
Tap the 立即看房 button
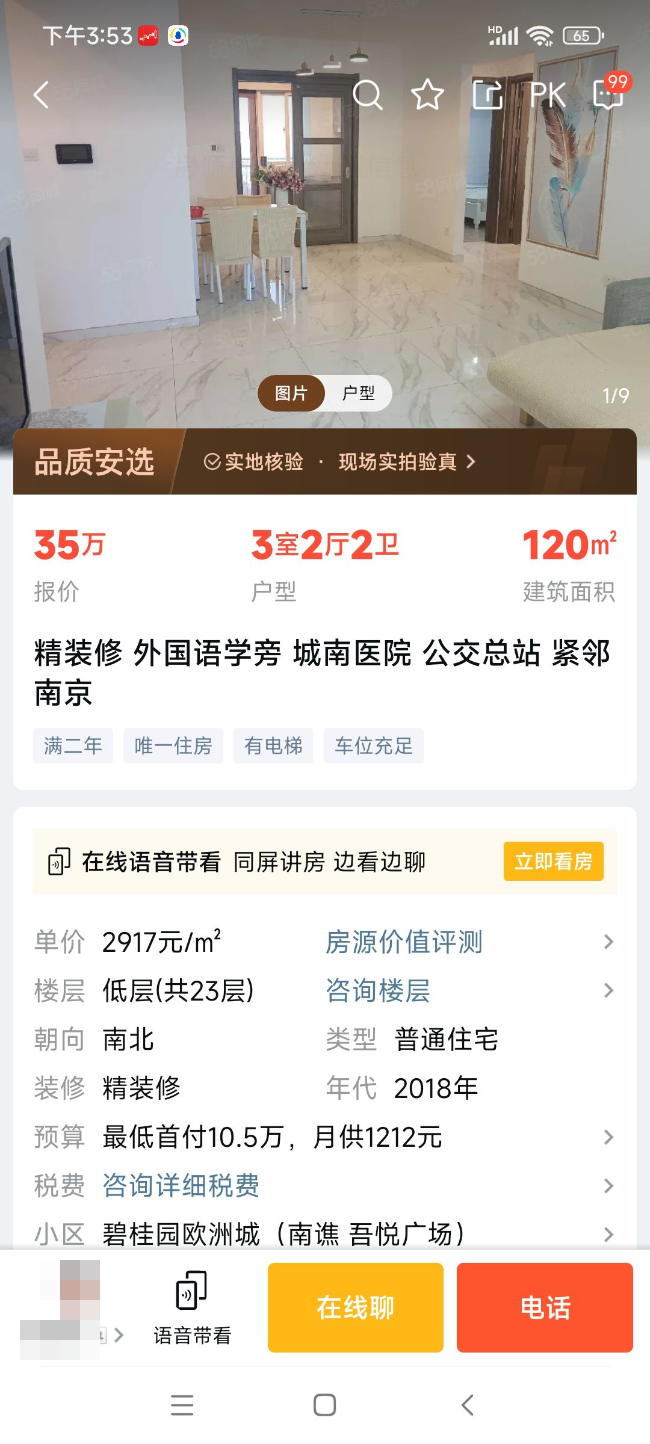pos(553,861)
